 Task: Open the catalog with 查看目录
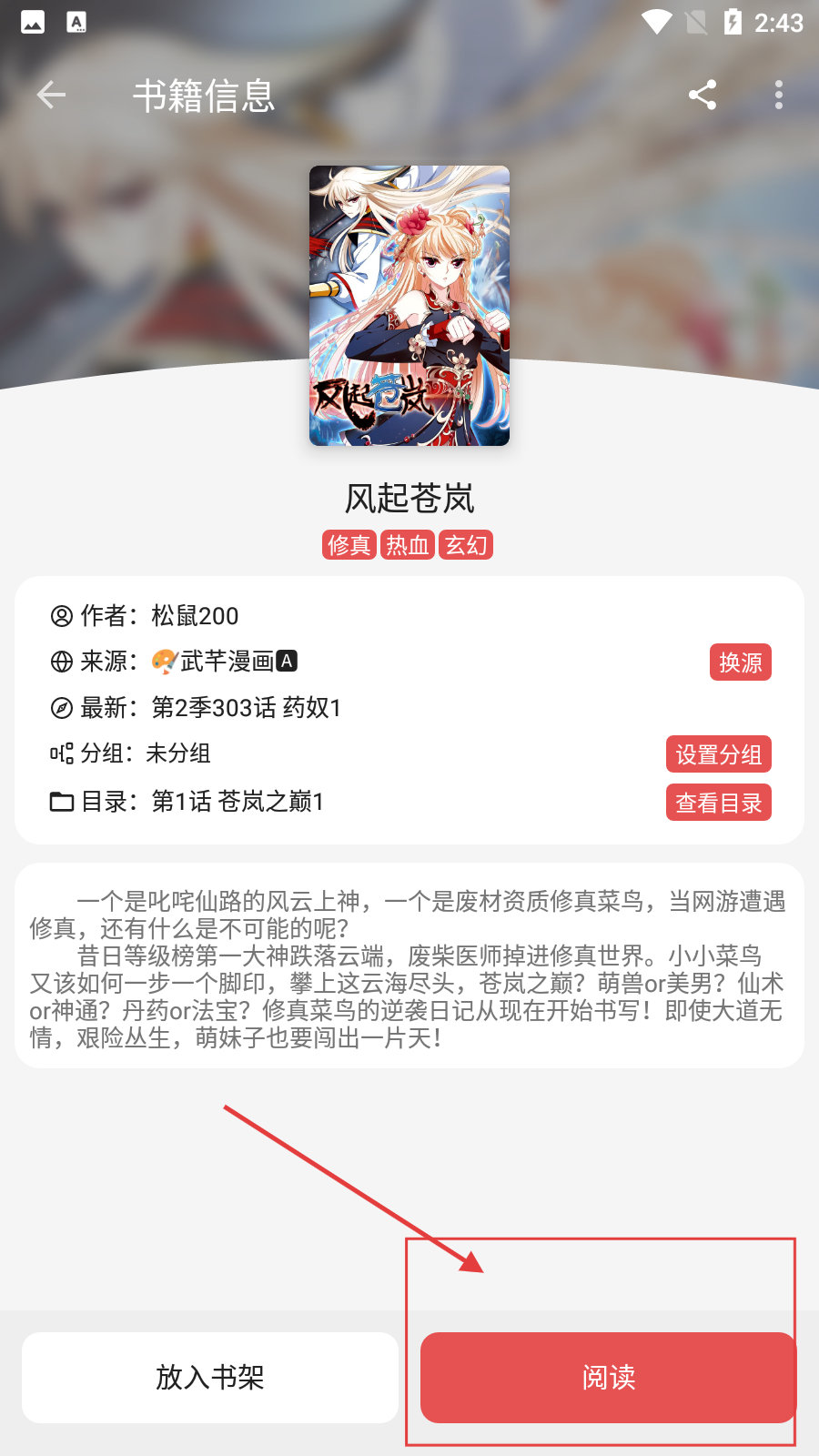coord(718,803)
